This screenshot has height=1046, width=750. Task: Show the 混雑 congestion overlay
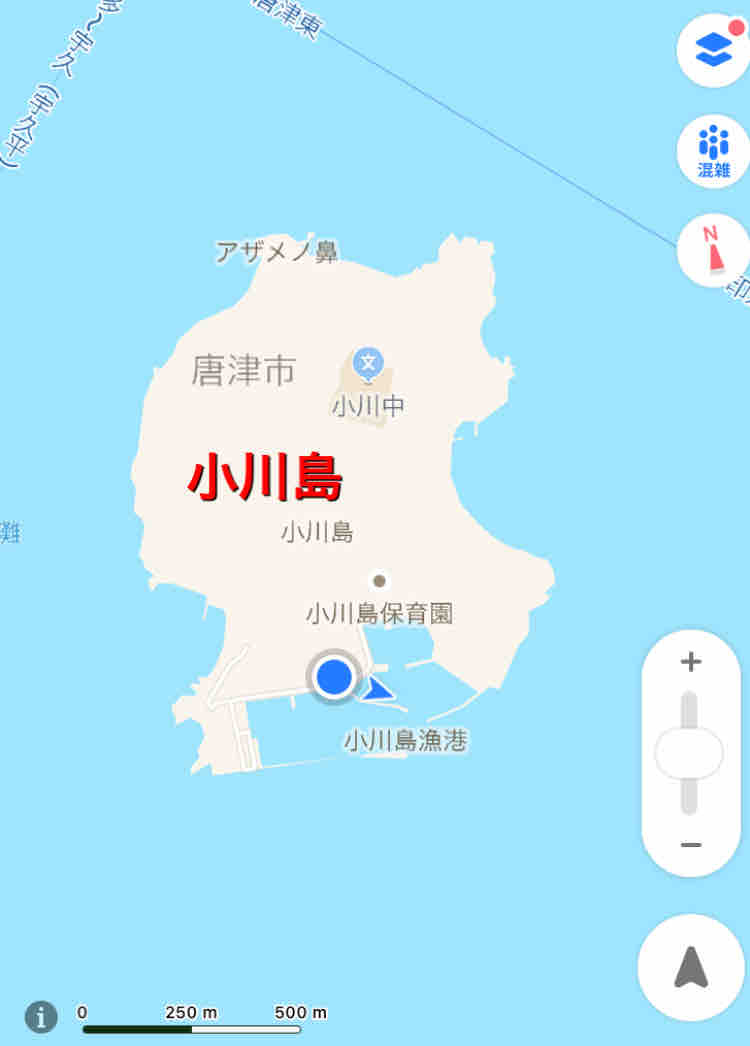(713, 151)
